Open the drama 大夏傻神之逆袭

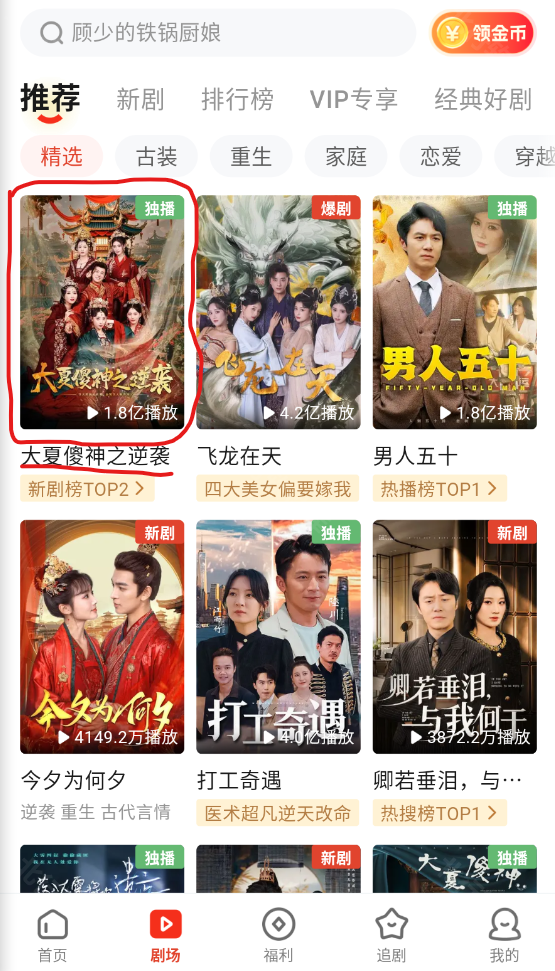(x=102, y=312)
